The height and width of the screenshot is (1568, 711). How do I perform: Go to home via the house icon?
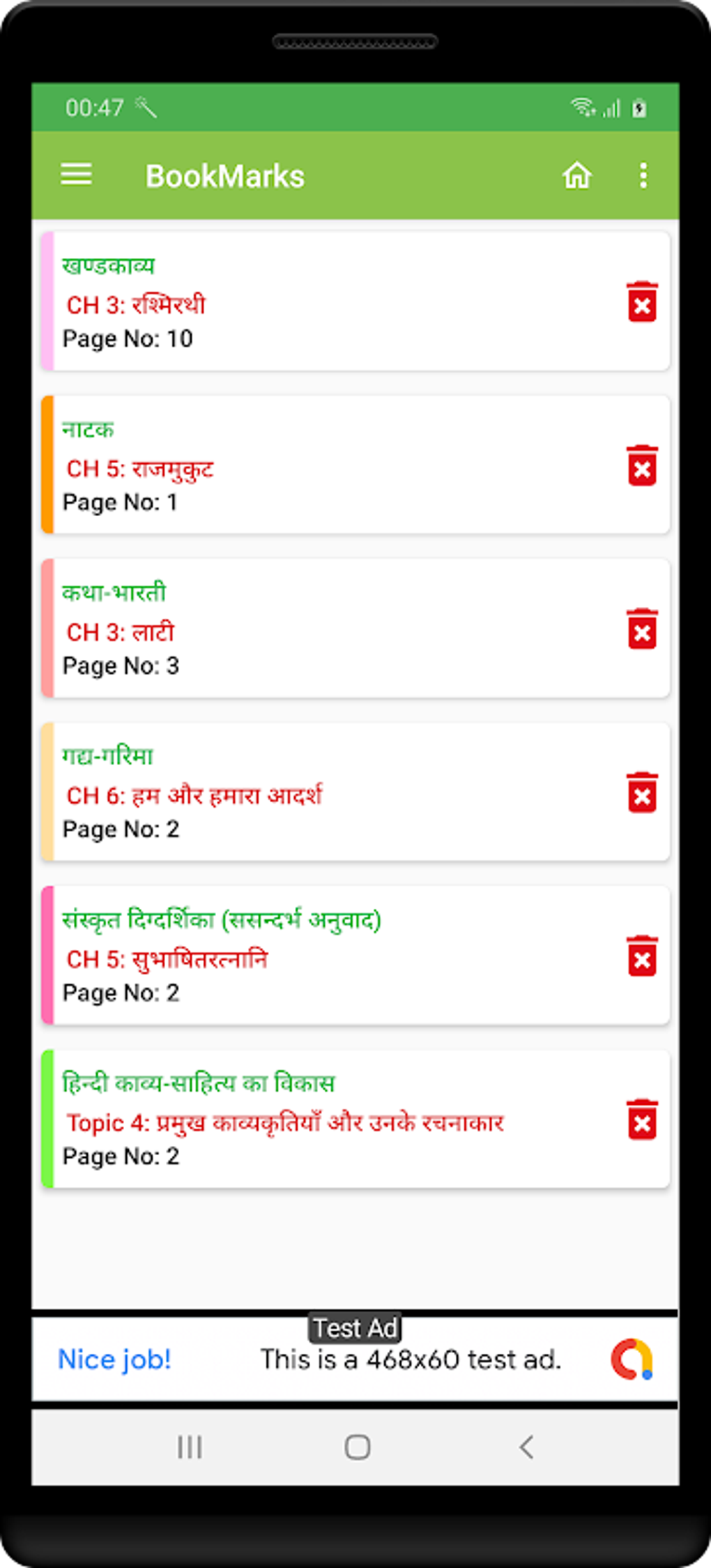tap(576, 175)
